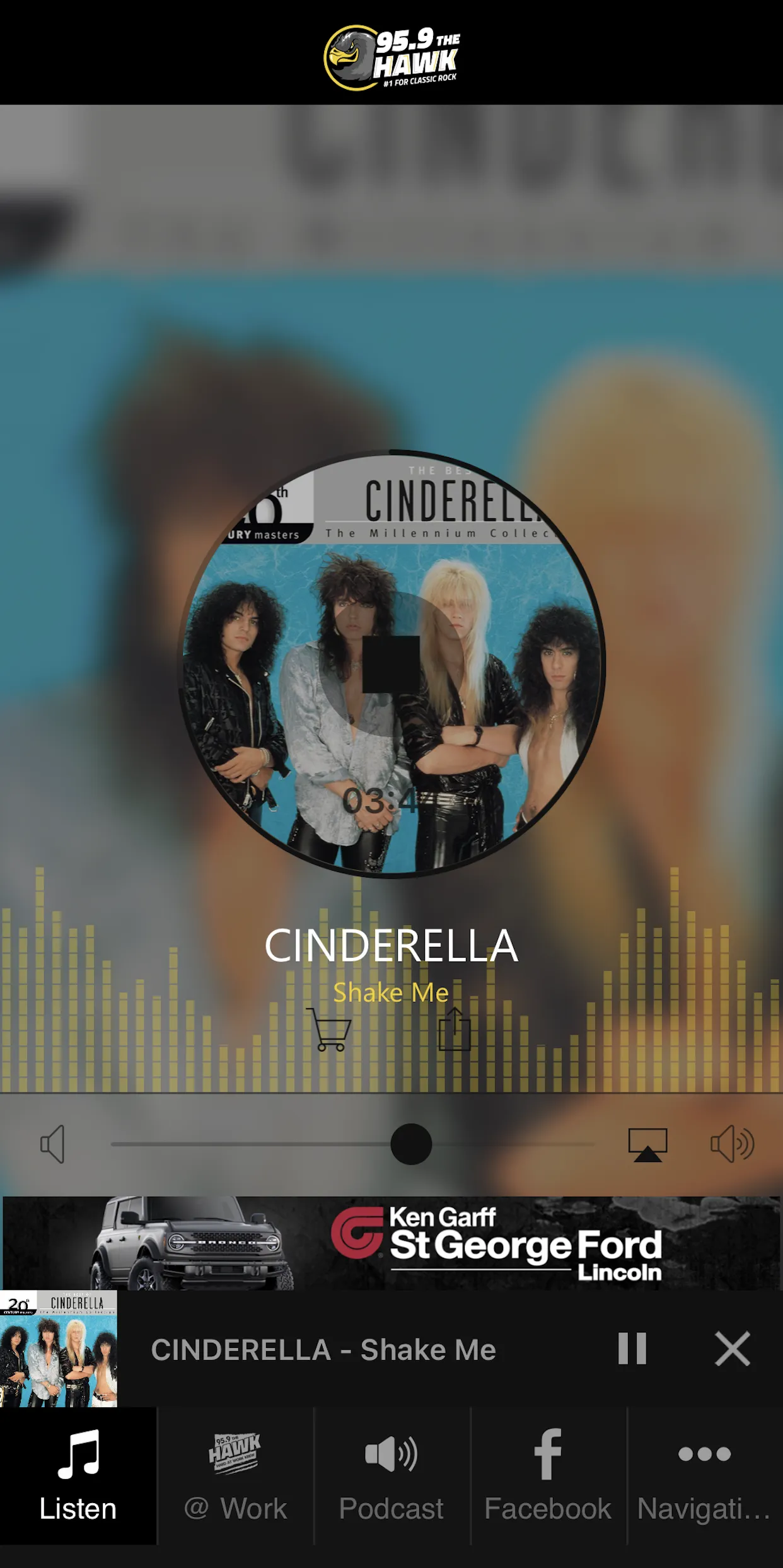Screen dimensions: 783x1568
Task: Tap the volume slider knob
Action: coord(411,1144)
